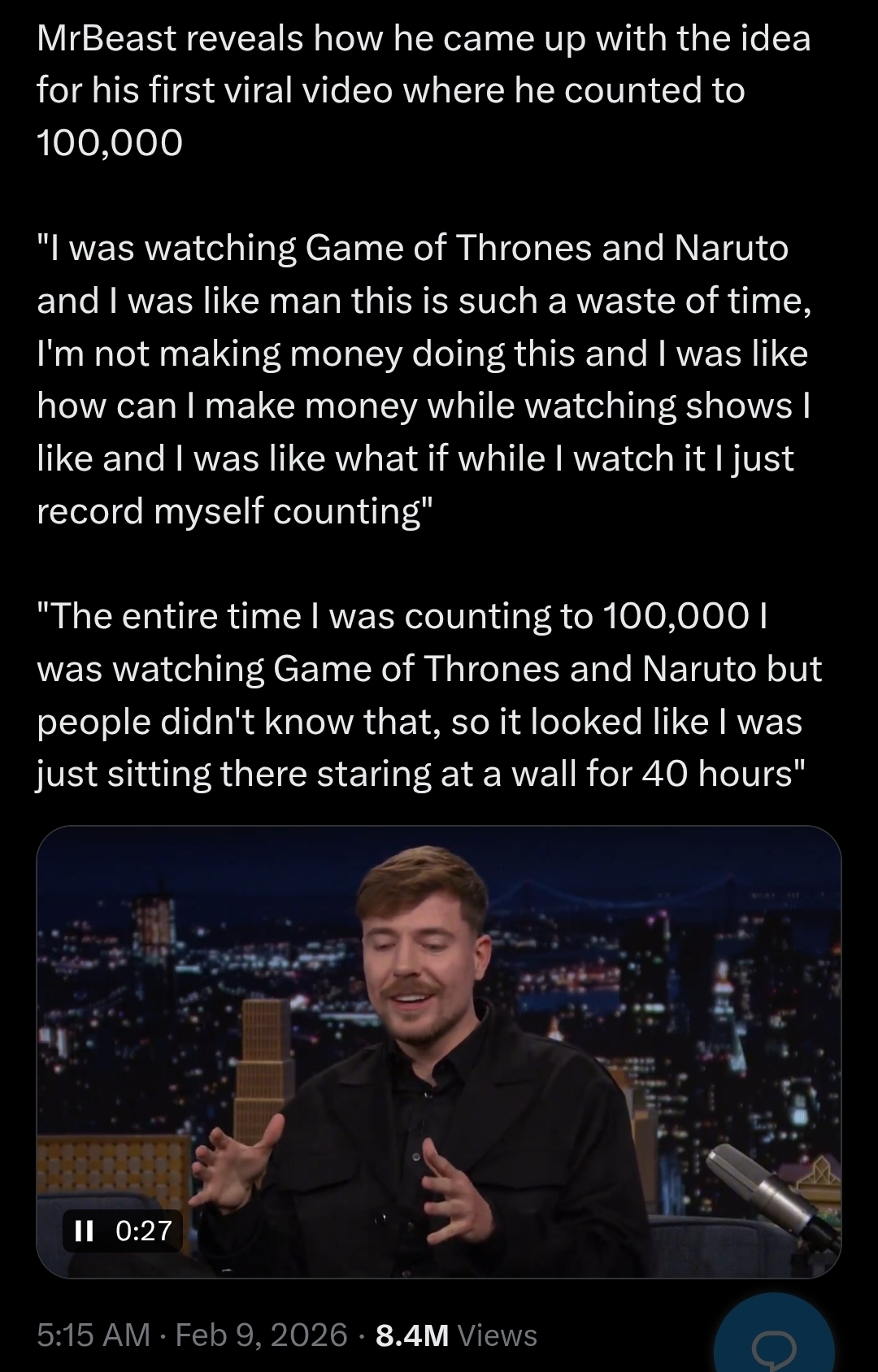The width and height of the screenshot is (878, 1372).
Task: Open the 8.4M Views analytics
Action: click(456, 1335)
